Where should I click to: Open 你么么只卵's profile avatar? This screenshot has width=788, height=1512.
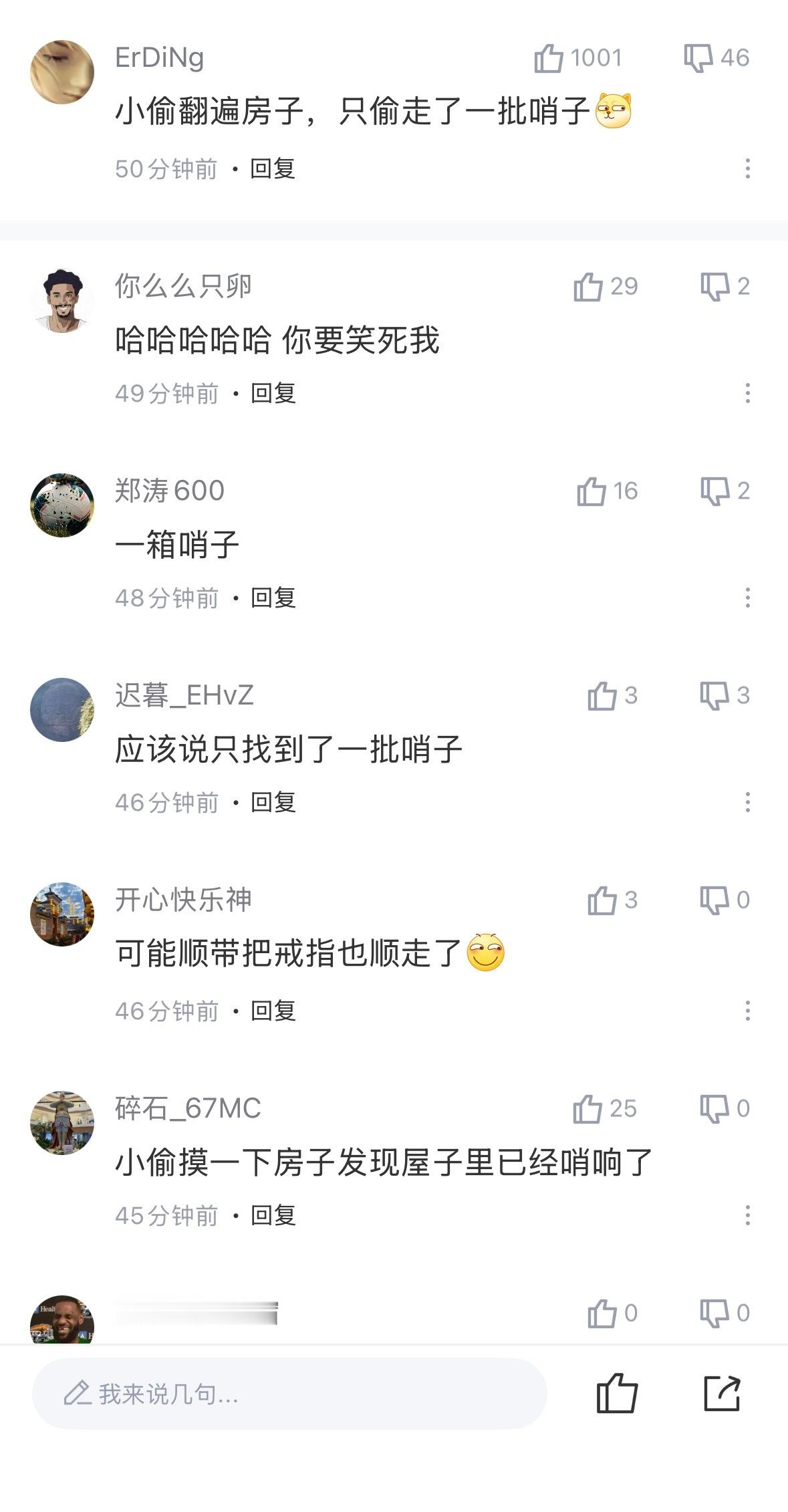pos(63,301)
